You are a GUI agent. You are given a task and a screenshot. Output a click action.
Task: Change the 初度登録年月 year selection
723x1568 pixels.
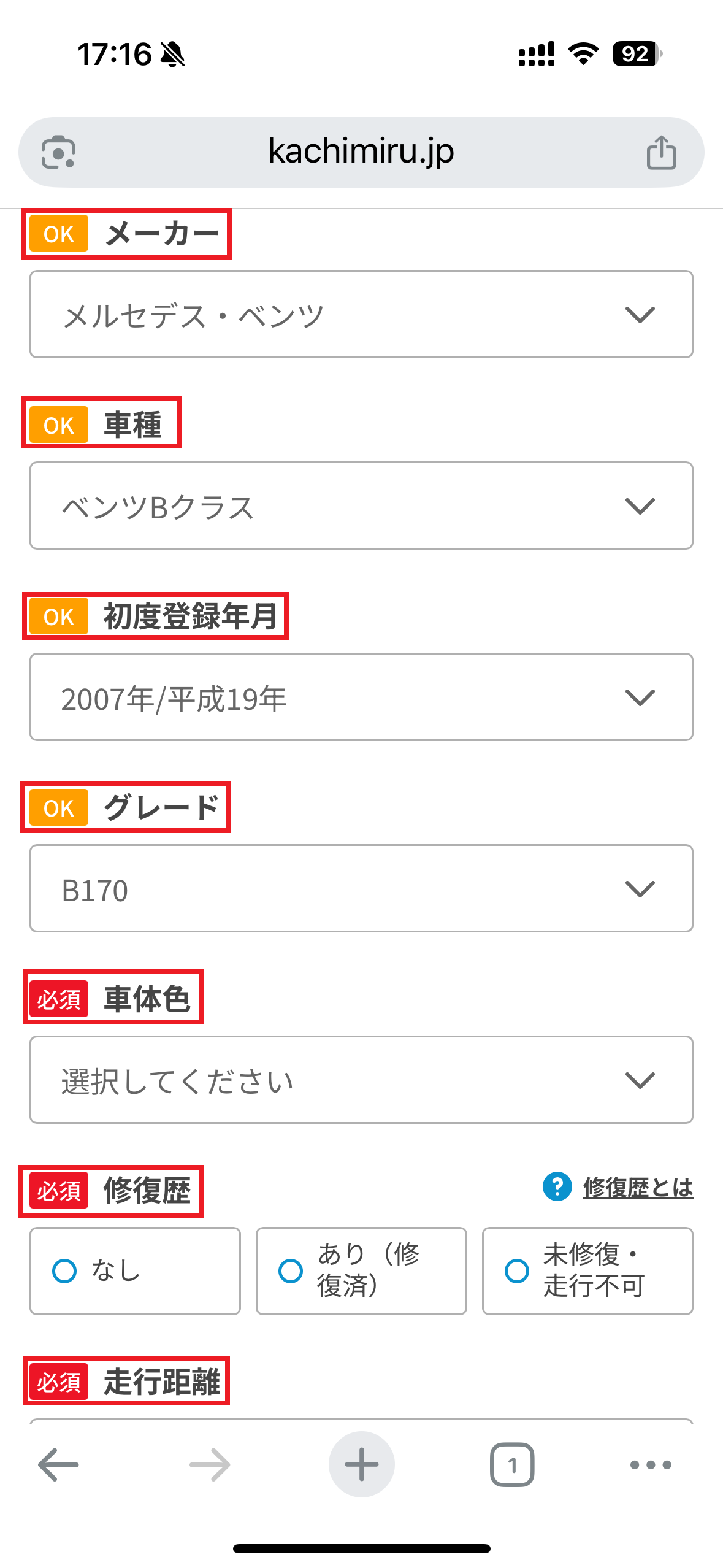[361, 697]
